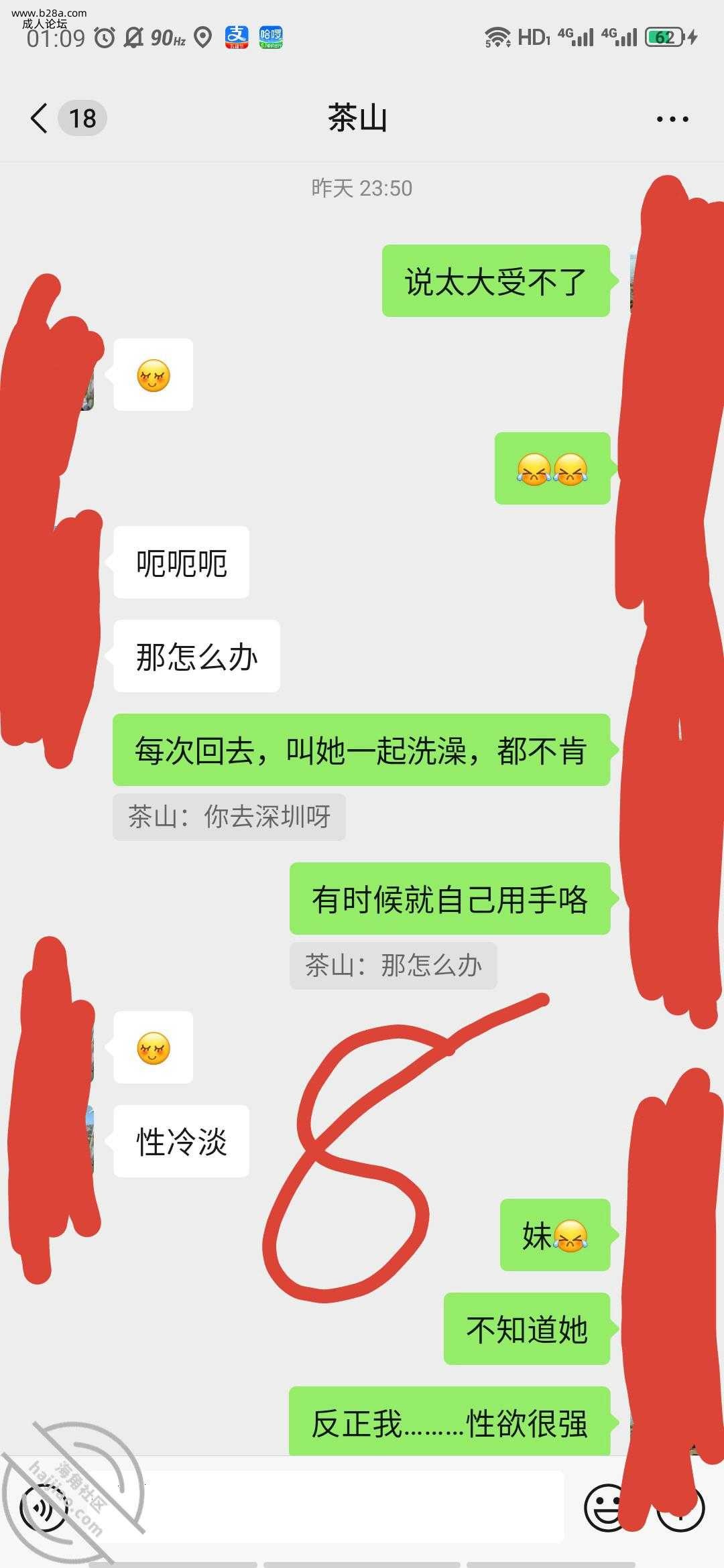Jump to quoted message 你去深圳呀
This screenshot has width=724, height=1568.
(x=229, y=817)
